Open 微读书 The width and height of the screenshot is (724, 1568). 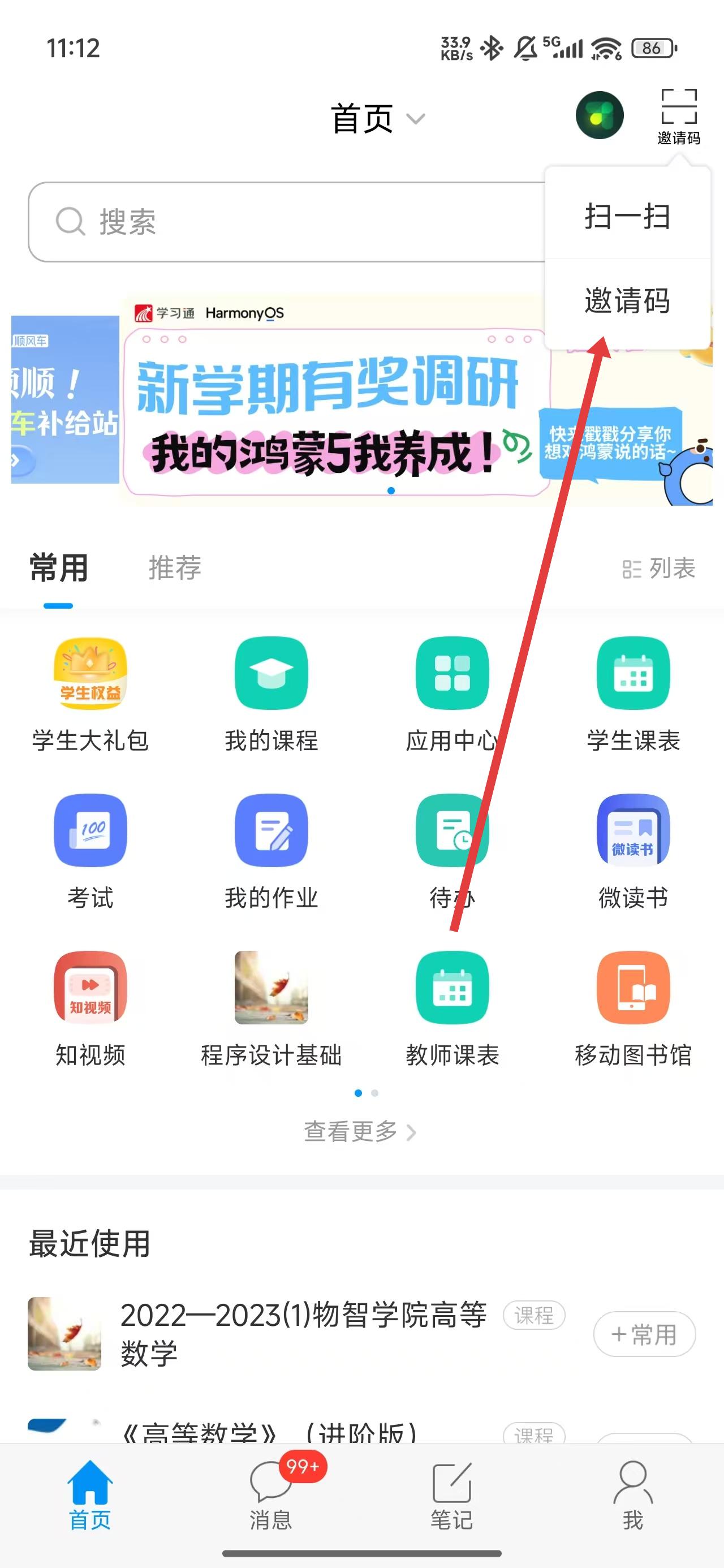click(633, 851)
